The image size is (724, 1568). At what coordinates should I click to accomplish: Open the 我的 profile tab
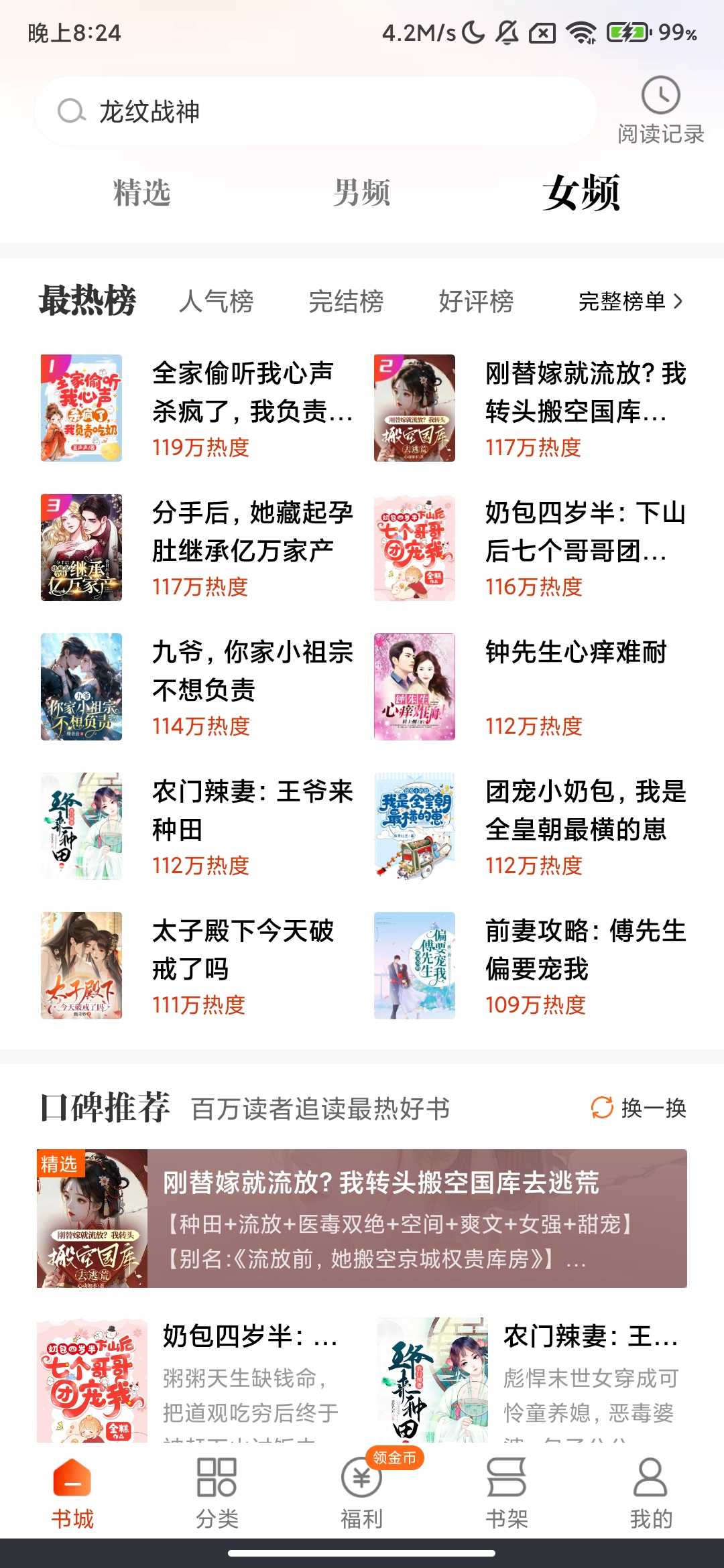[x=651, y=1494]
